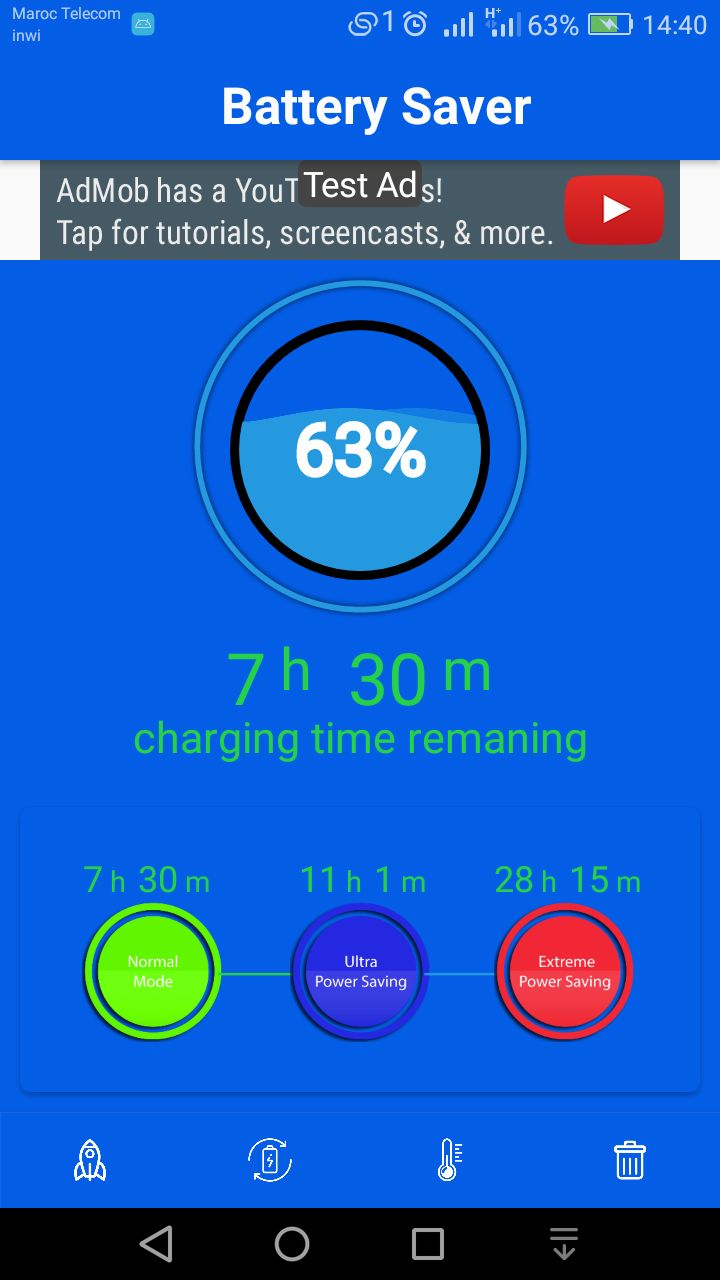Check temperature with the thermometer icon

[449, 1161]
